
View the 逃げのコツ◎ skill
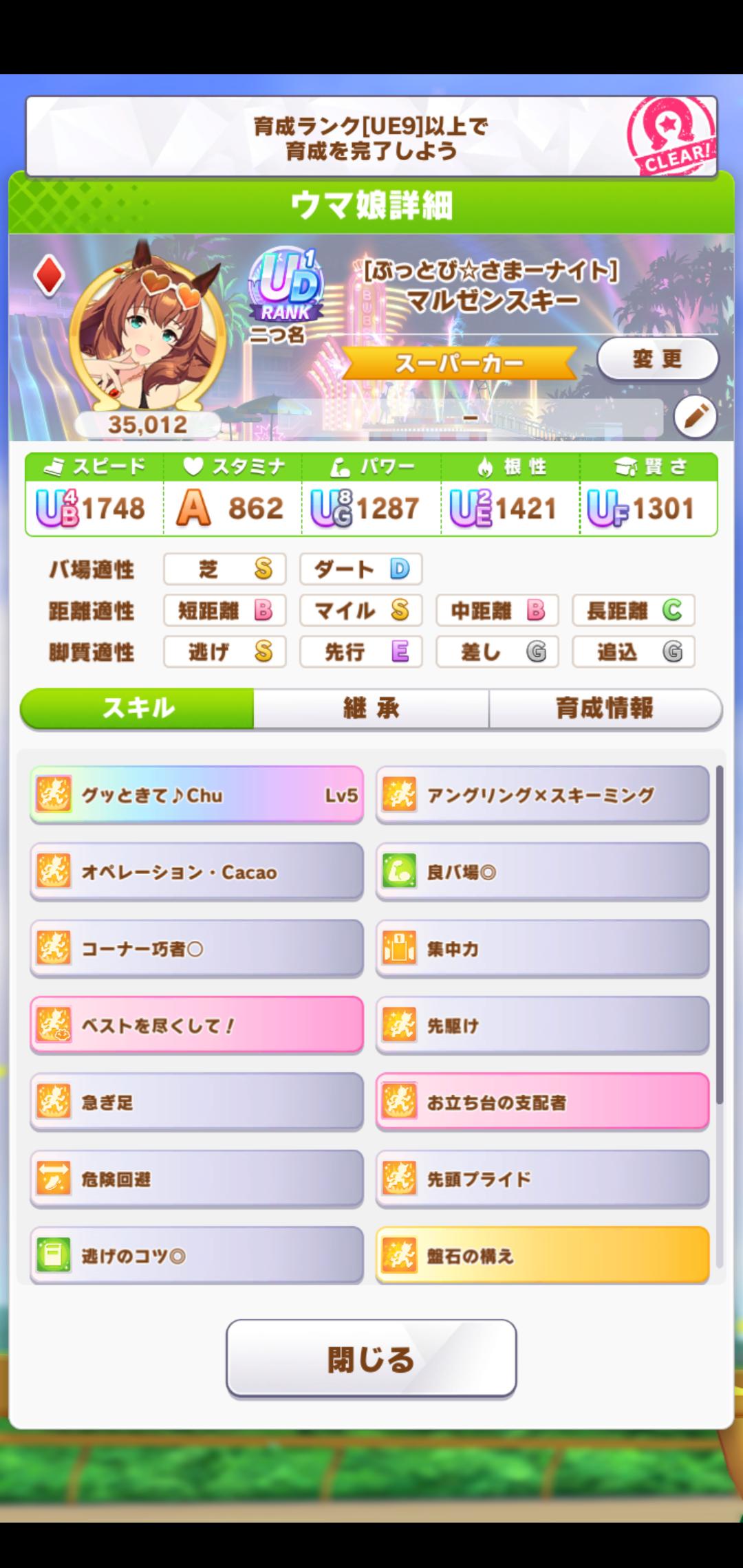197,1256
